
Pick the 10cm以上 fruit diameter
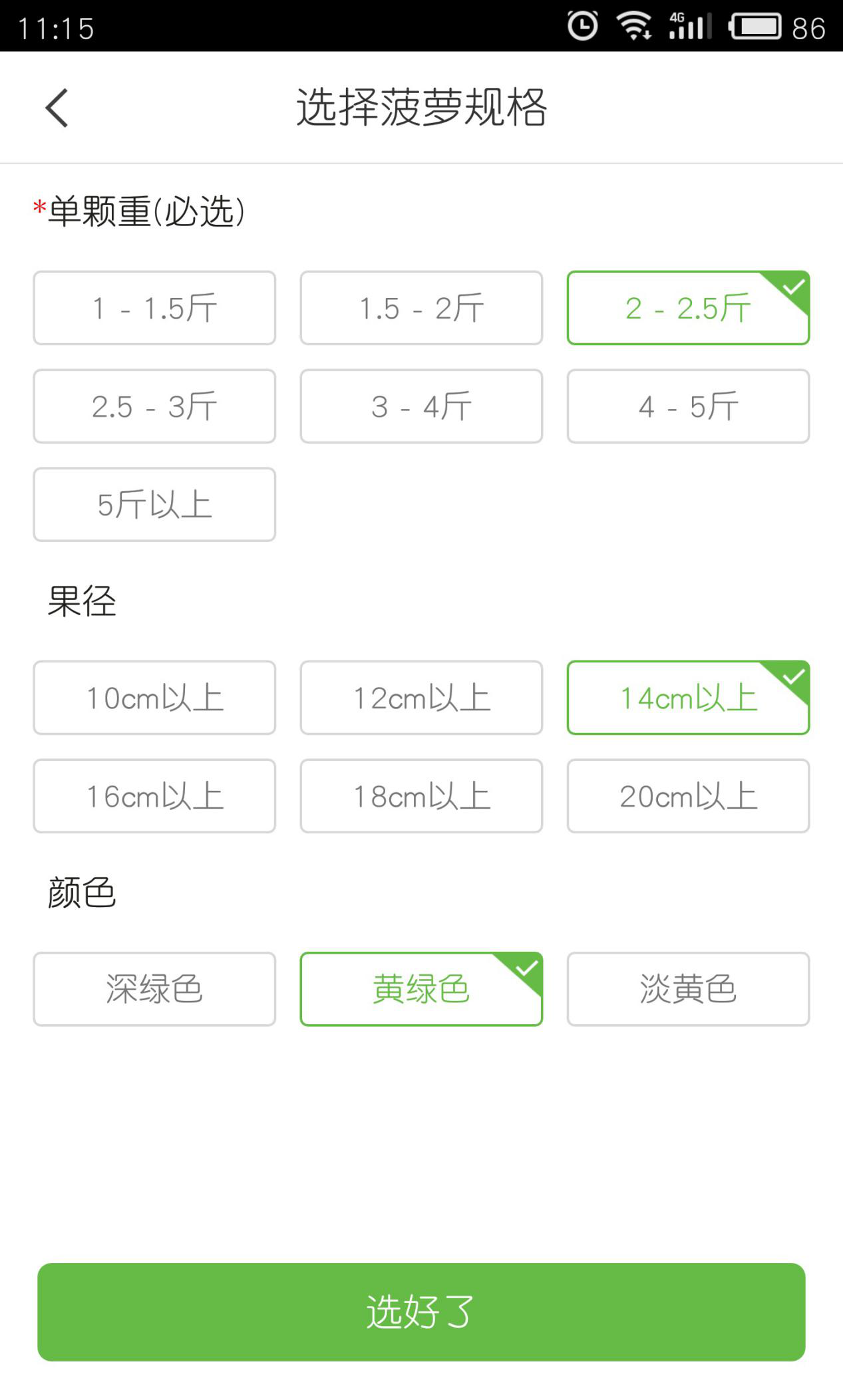click(x=154, y=698)
